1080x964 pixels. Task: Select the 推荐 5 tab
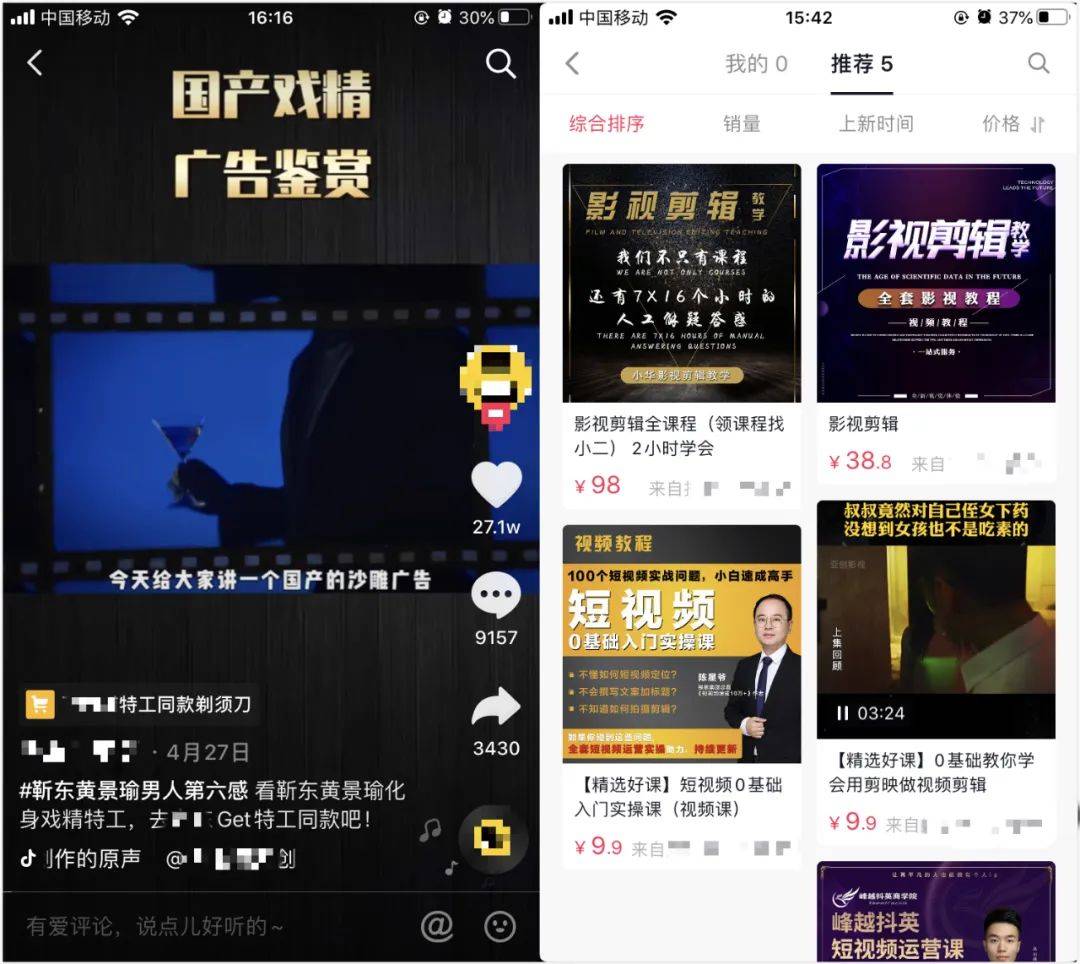(x=861, y=65)
